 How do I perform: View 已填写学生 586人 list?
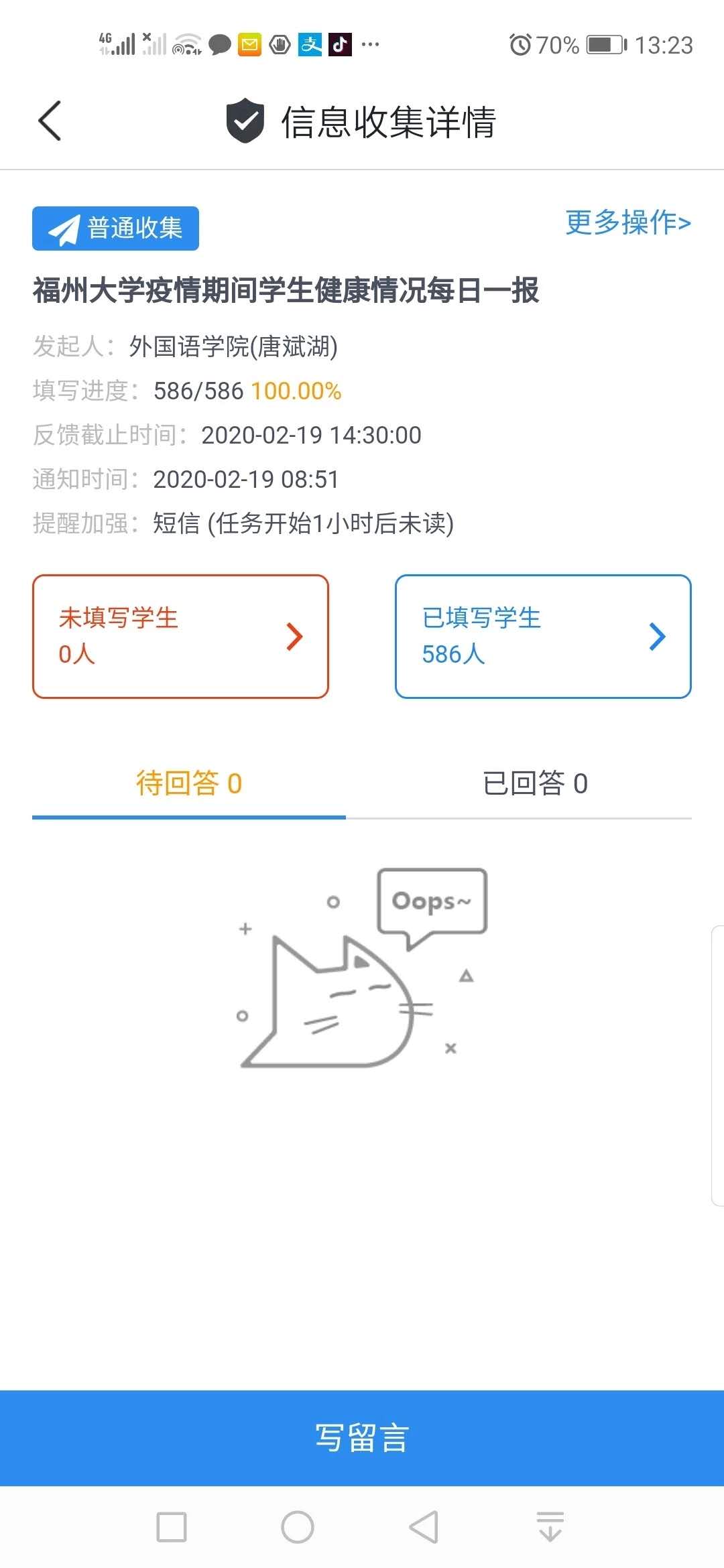coord(542,636)
